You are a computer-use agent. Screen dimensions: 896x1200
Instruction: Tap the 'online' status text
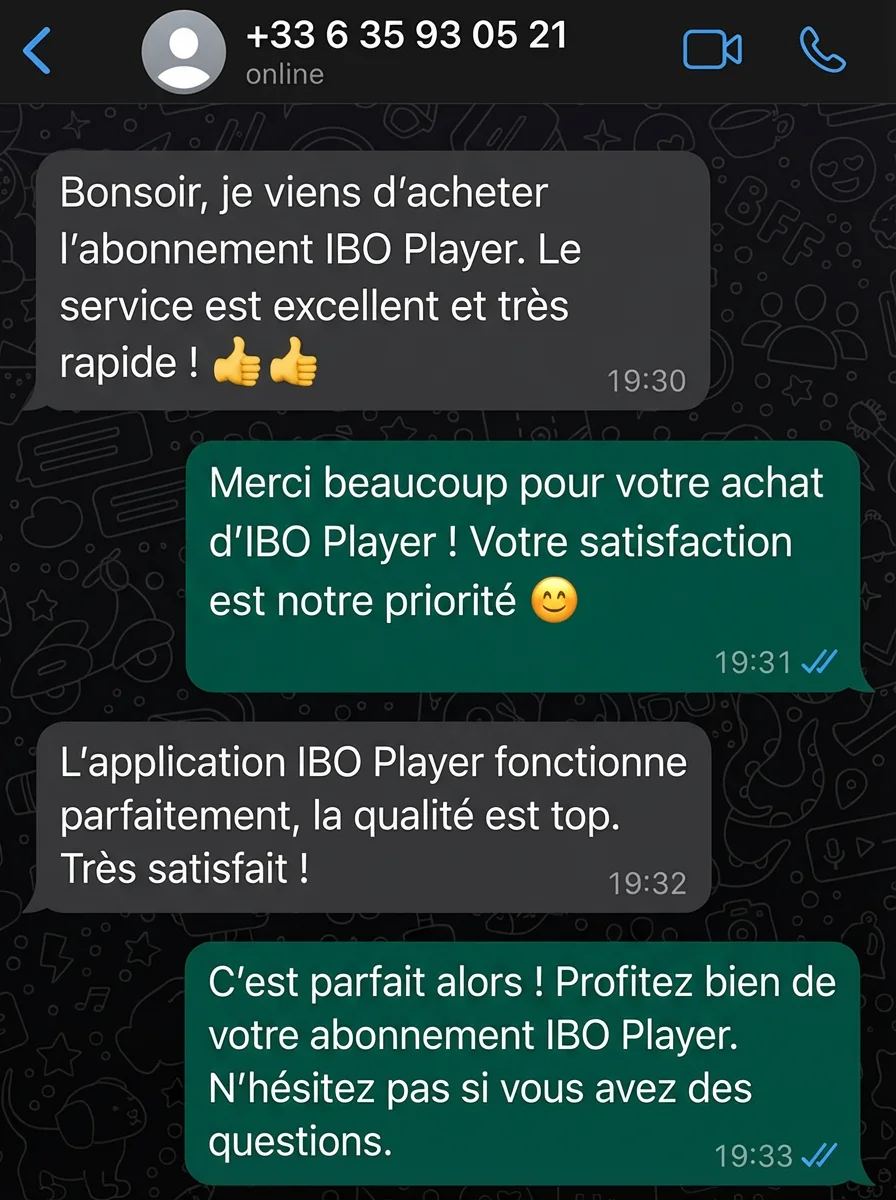pos(284,73)
